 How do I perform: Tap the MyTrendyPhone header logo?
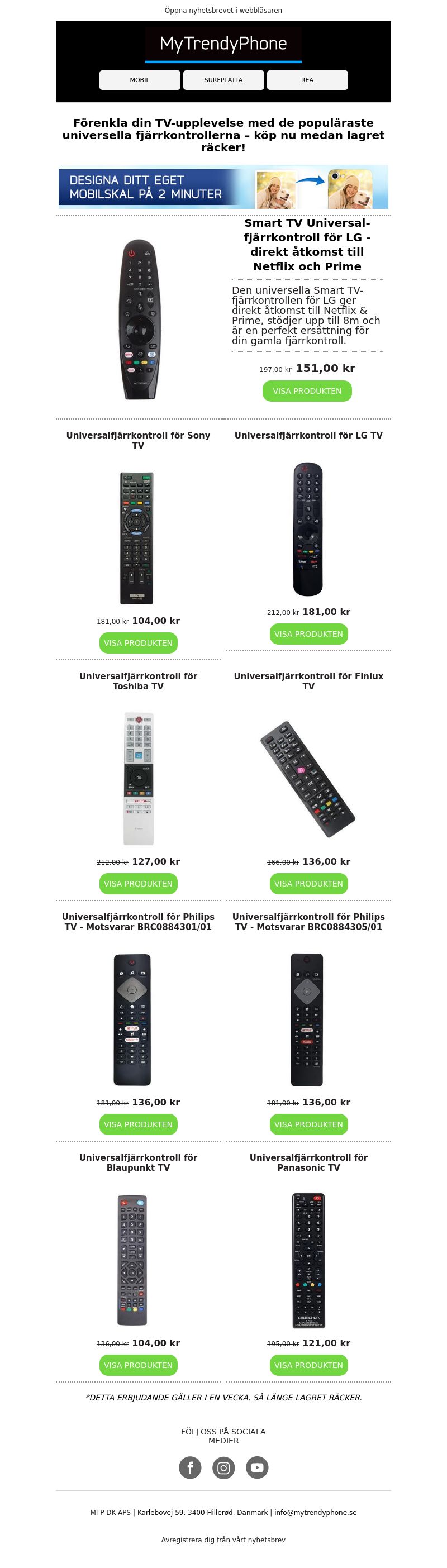pyautogui.click(x=223, y=44)
